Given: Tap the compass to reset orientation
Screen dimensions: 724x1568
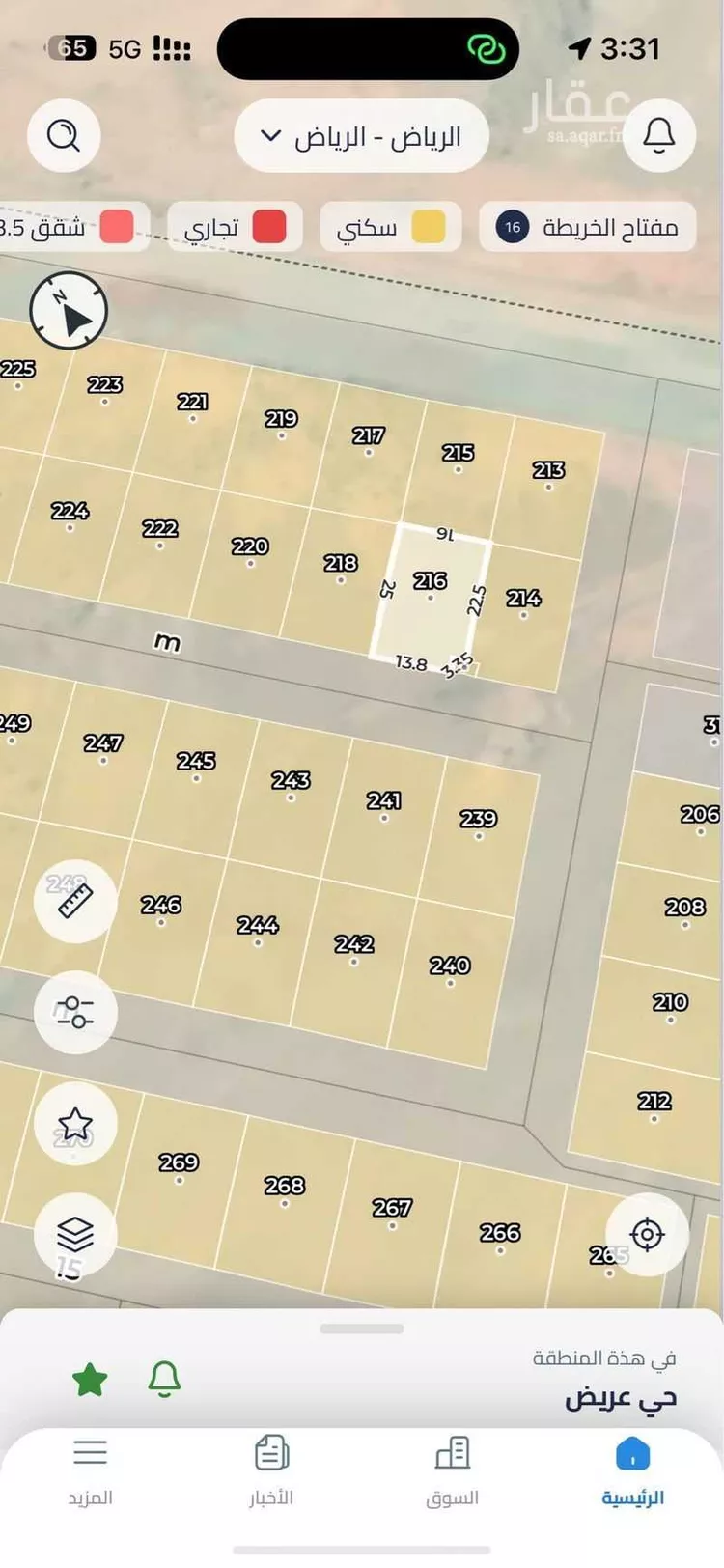Looking at the screenshot, I should pos(69,310).
